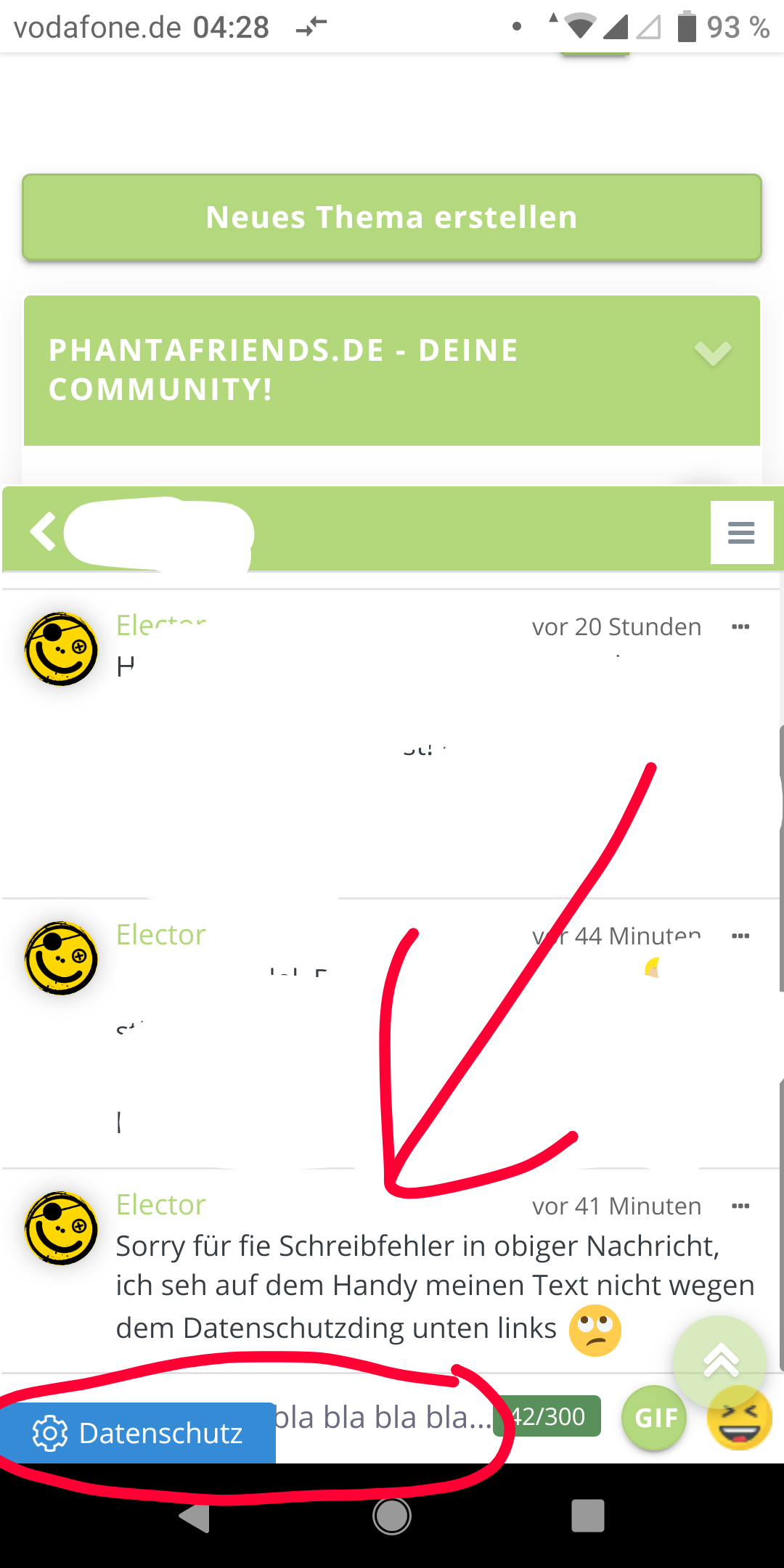The image size is (784, 1568).
Task: Open options for the 44 Minuten message
Action: point(740,936)
